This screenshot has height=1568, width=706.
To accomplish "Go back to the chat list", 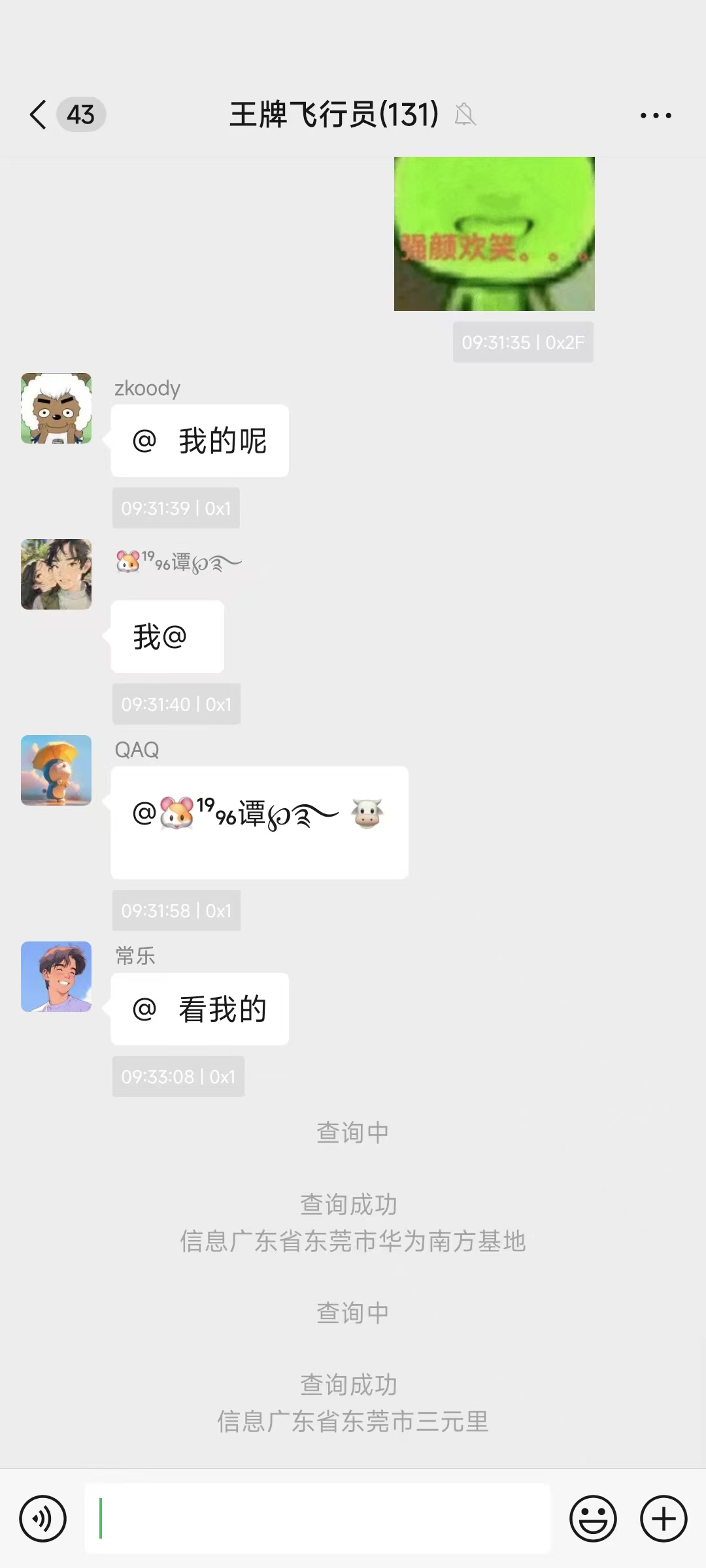I will [39, 115].
